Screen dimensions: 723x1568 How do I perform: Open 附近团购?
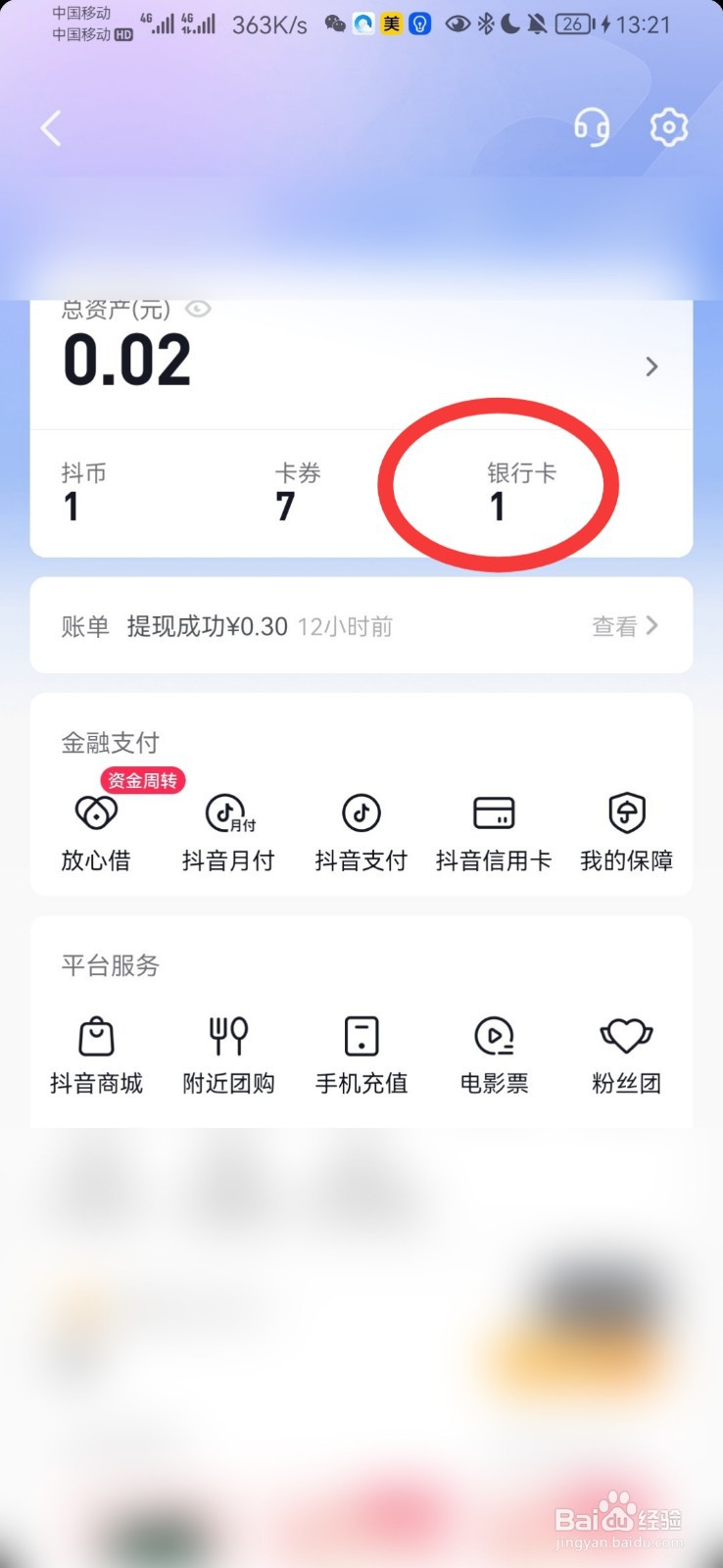pyautogui.click(x=228, y=1056)
